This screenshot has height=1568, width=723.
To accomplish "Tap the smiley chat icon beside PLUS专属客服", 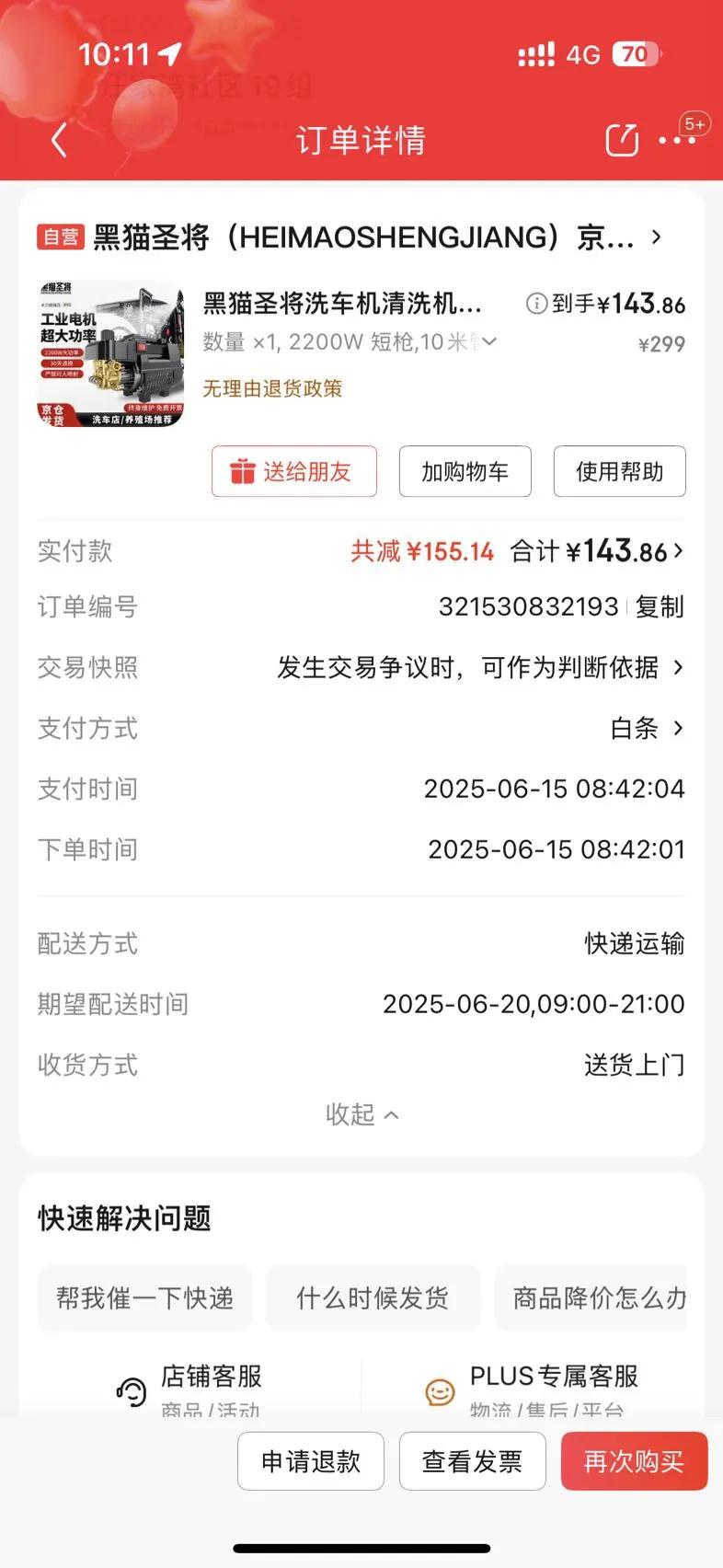I will pos(440,1392).
